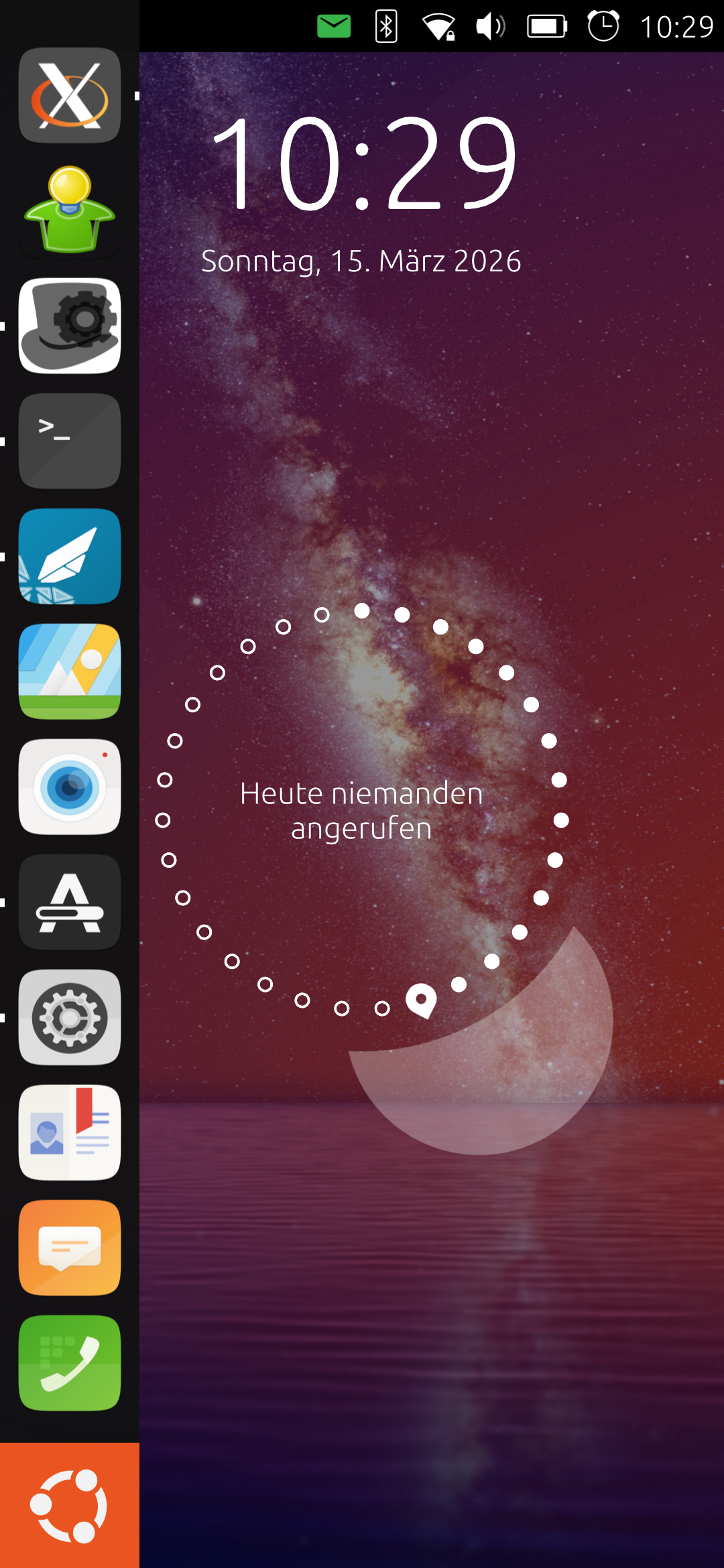Open the app store icon
The image size is (724, 1568).
(70, 902)
